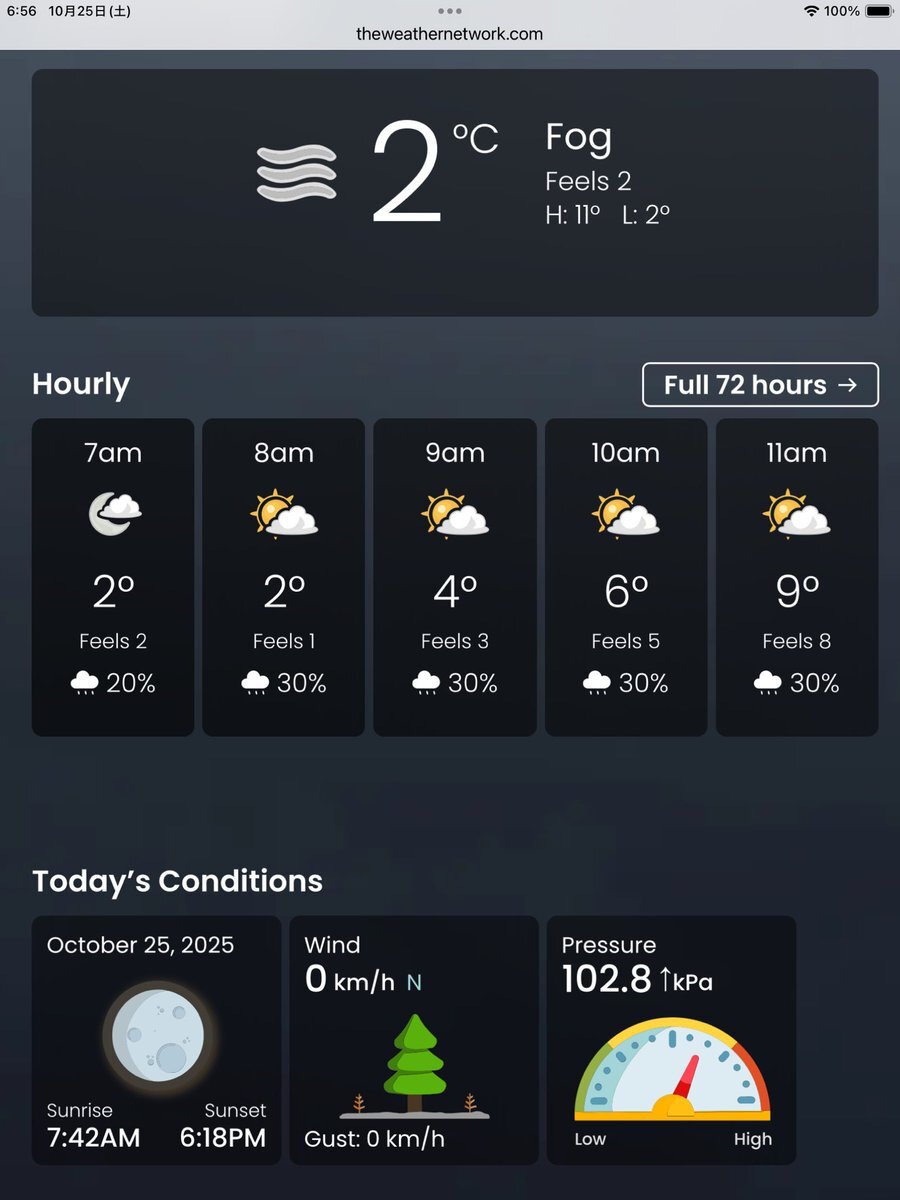The image size is (900, 1200).
Task: Open the three-dot multitasking menu at top
Action: pos(450,11)
